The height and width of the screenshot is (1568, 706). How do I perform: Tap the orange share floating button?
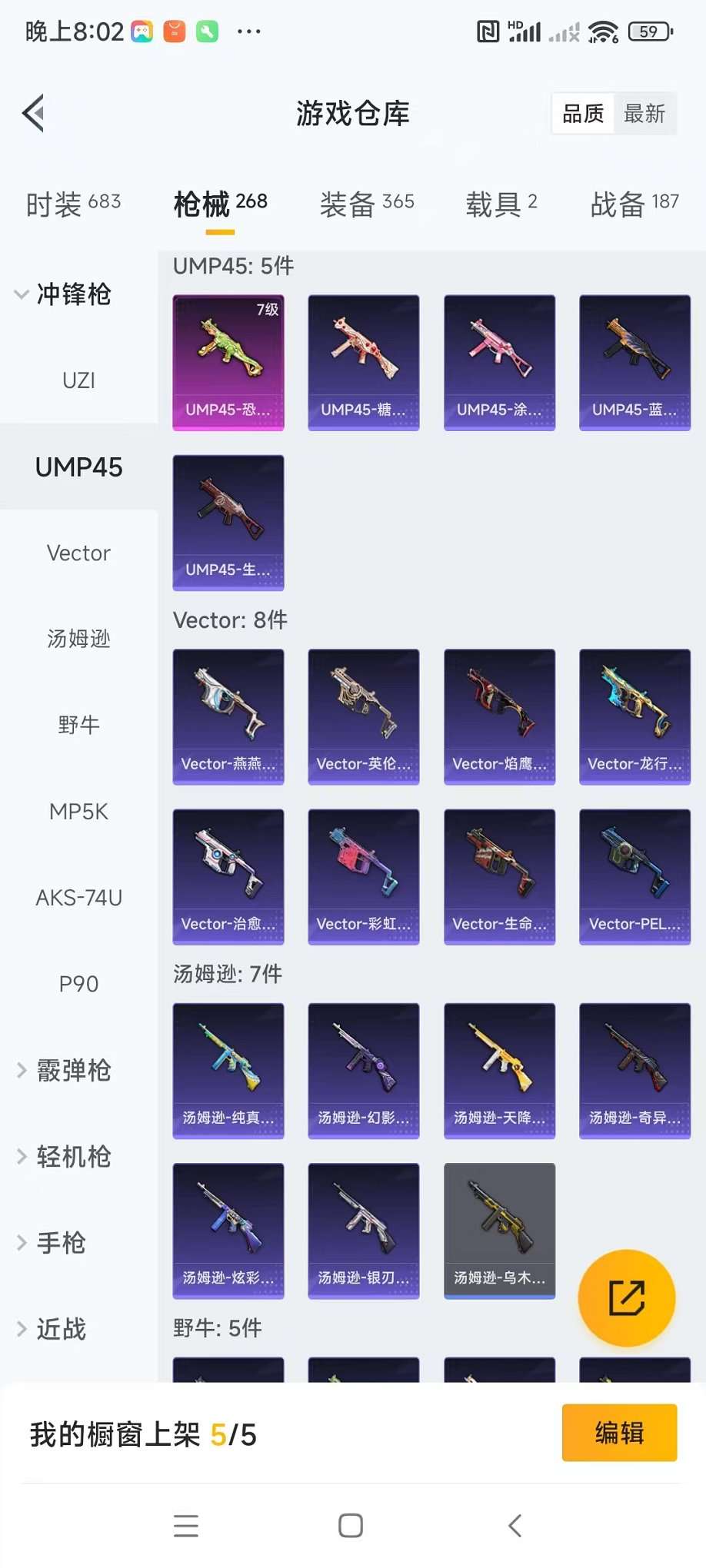click(626, 1298)
